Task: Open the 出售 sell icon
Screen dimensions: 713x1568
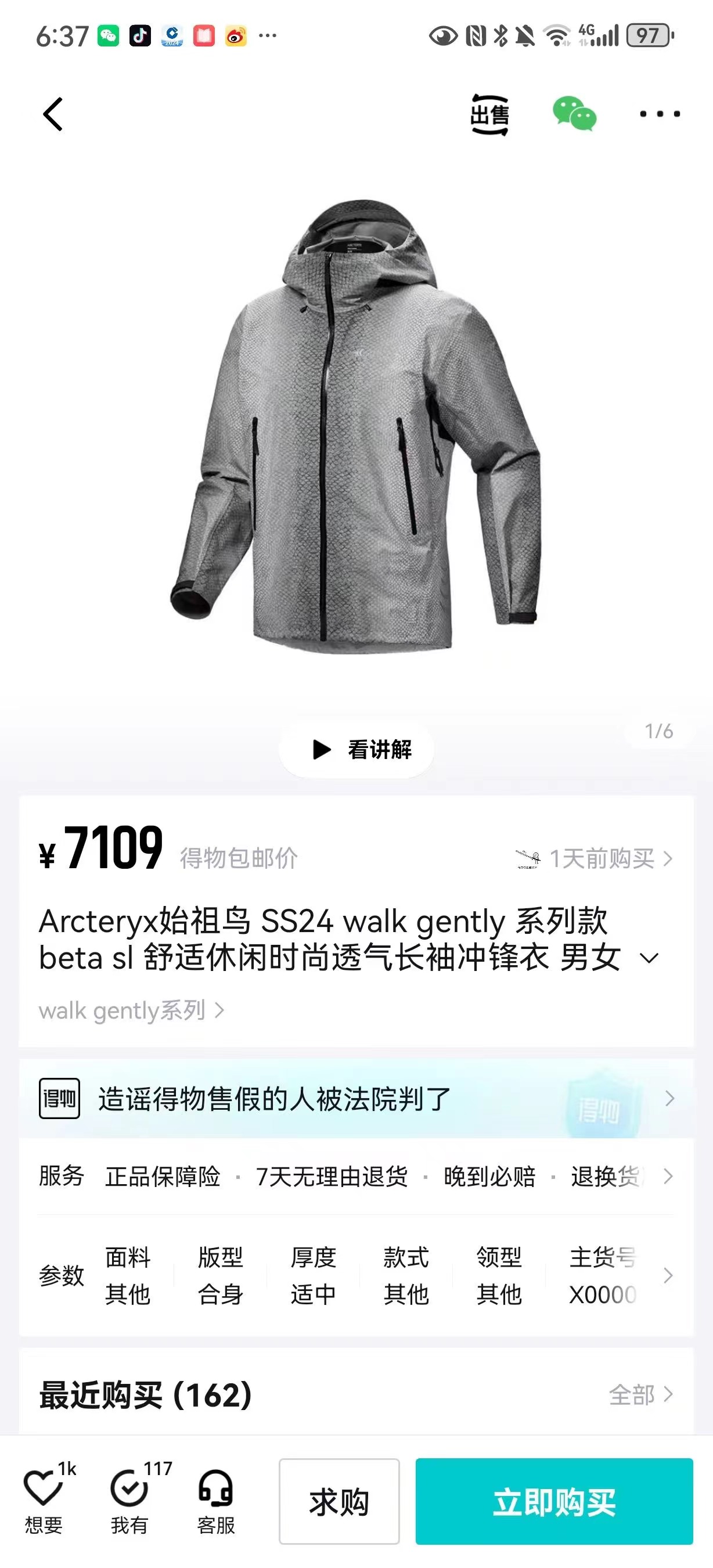Action: (489, 114)
